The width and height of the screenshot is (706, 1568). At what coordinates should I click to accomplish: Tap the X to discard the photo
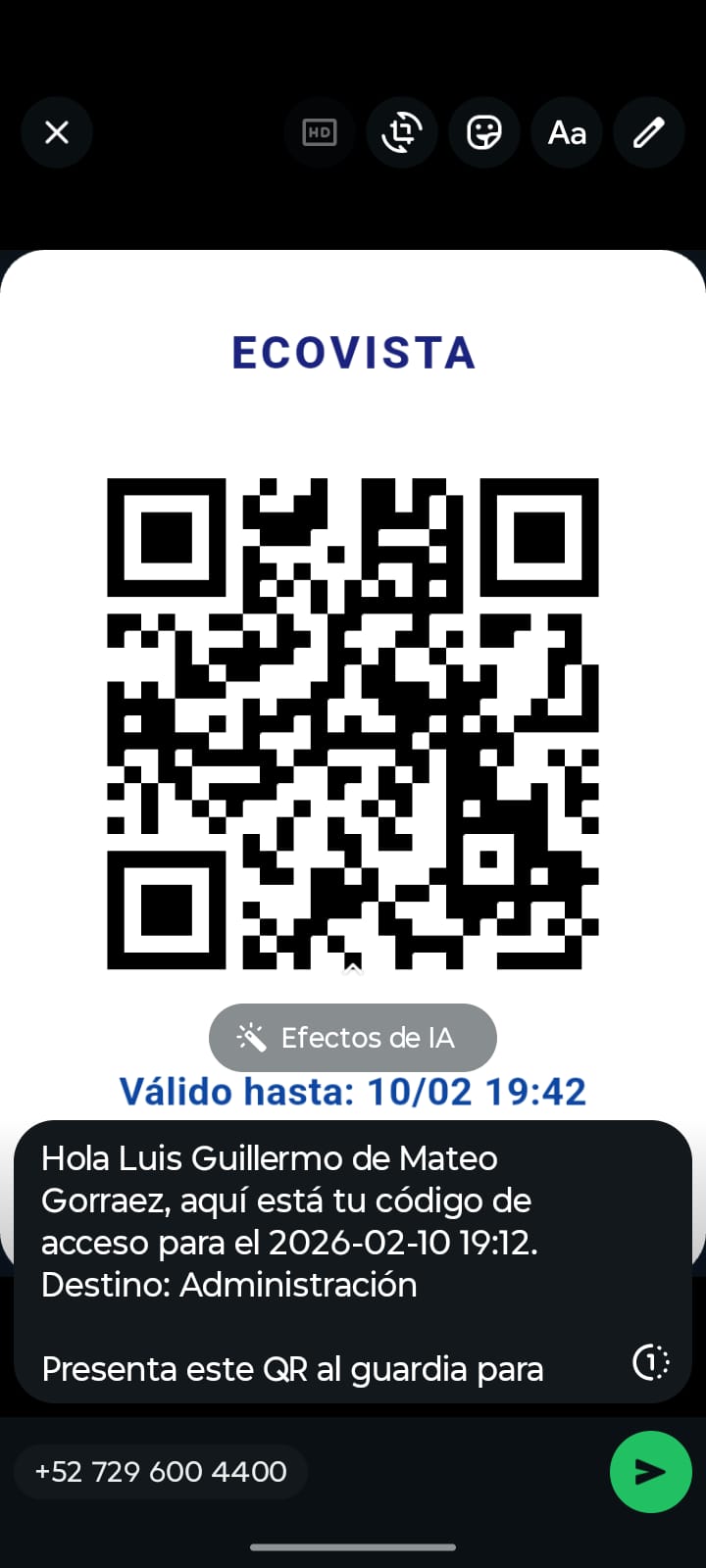coord(56,132)
